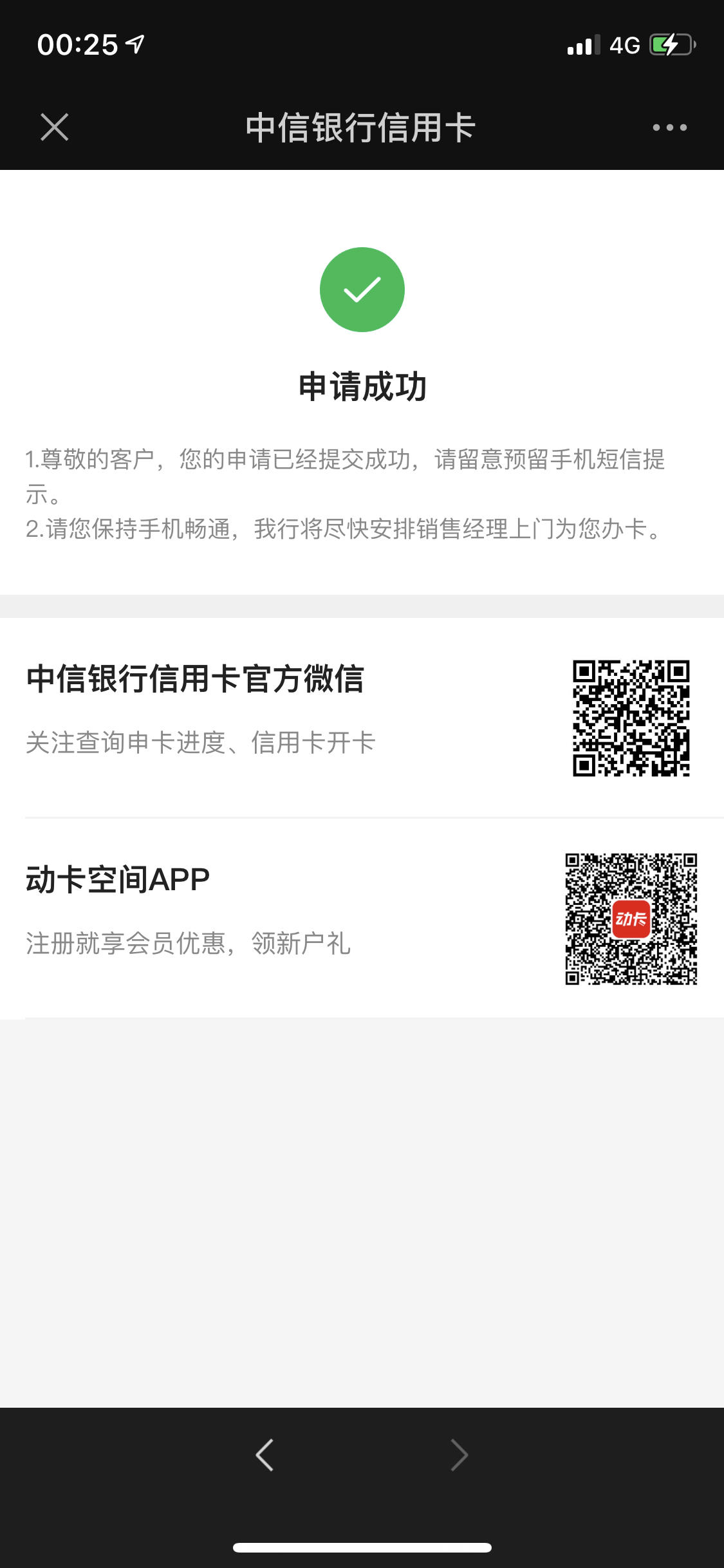Go back to the previous web page
The height and width of the screenshot is (1568, 724).
265,1455
